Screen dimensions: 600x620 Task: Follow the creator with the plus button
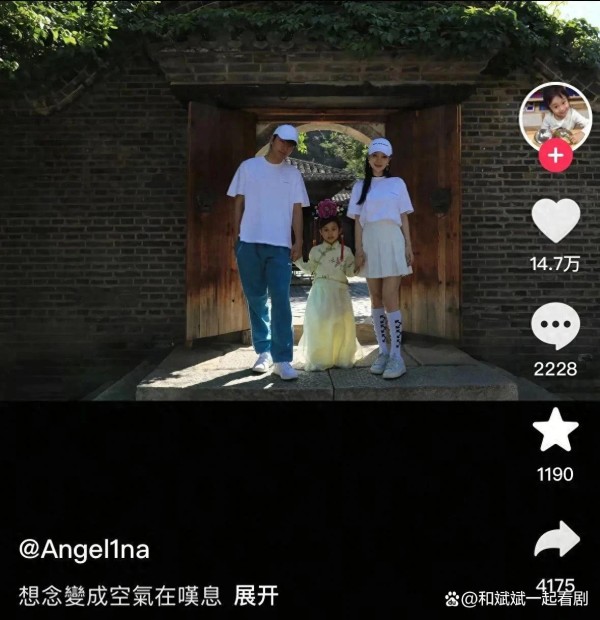(555, 156)
